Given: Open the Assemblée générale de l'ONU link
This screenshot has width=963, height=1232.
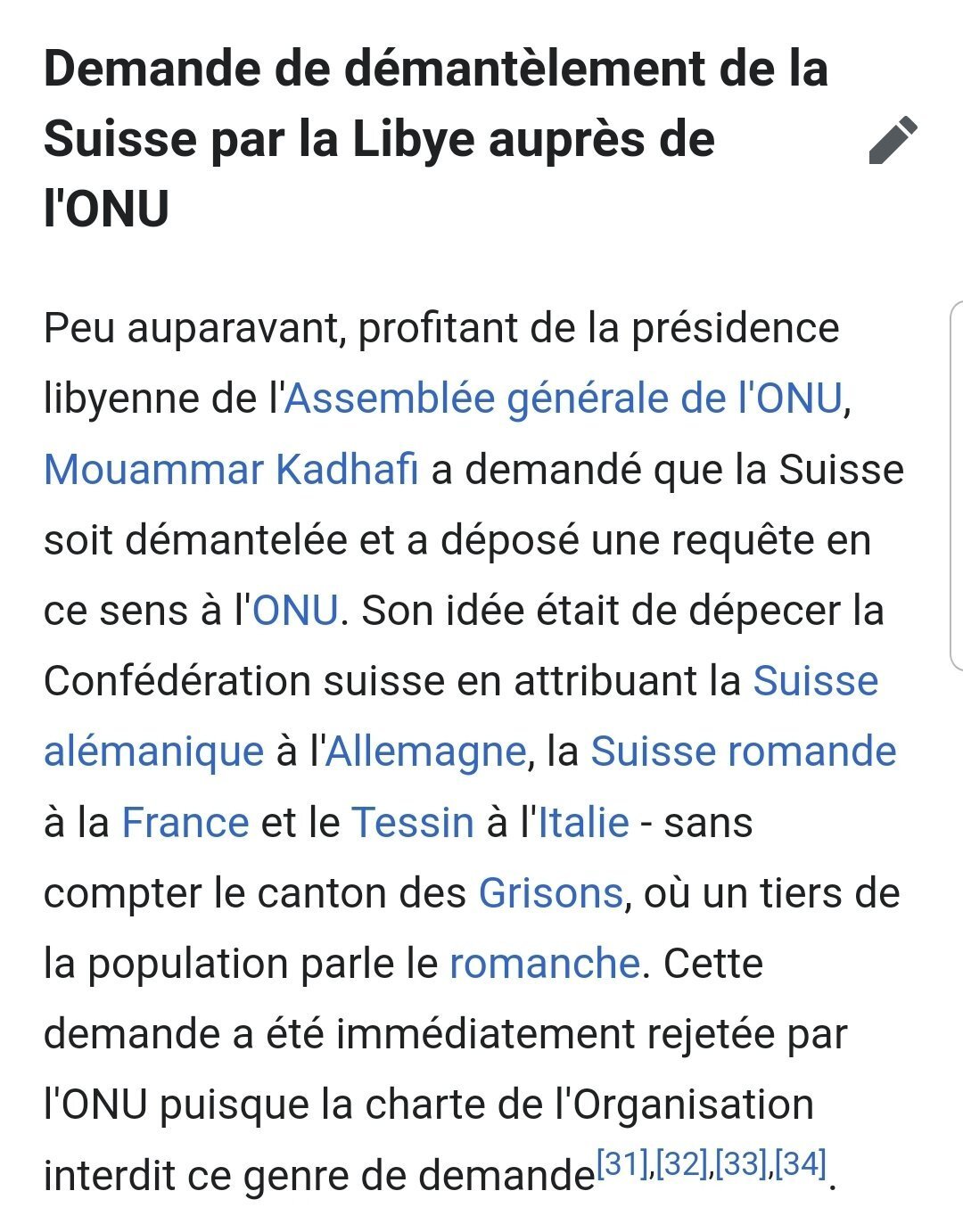Looking at the screenshot, I should (563, 398).
